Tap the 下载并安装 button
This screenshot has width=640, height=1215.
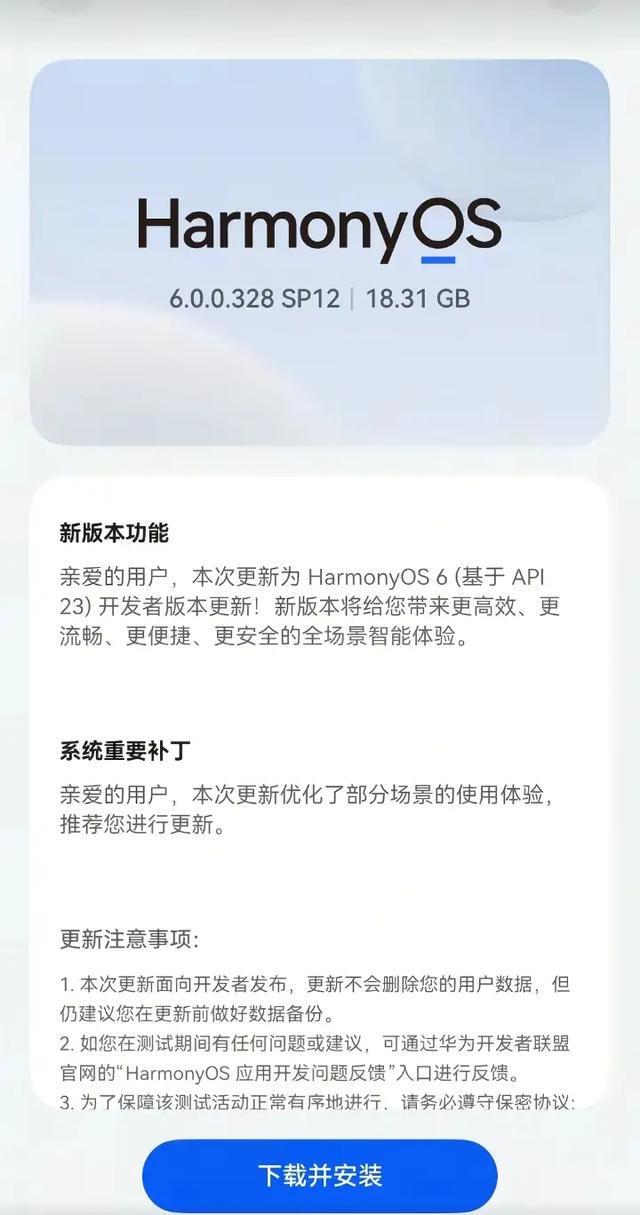click(320, 1175)
